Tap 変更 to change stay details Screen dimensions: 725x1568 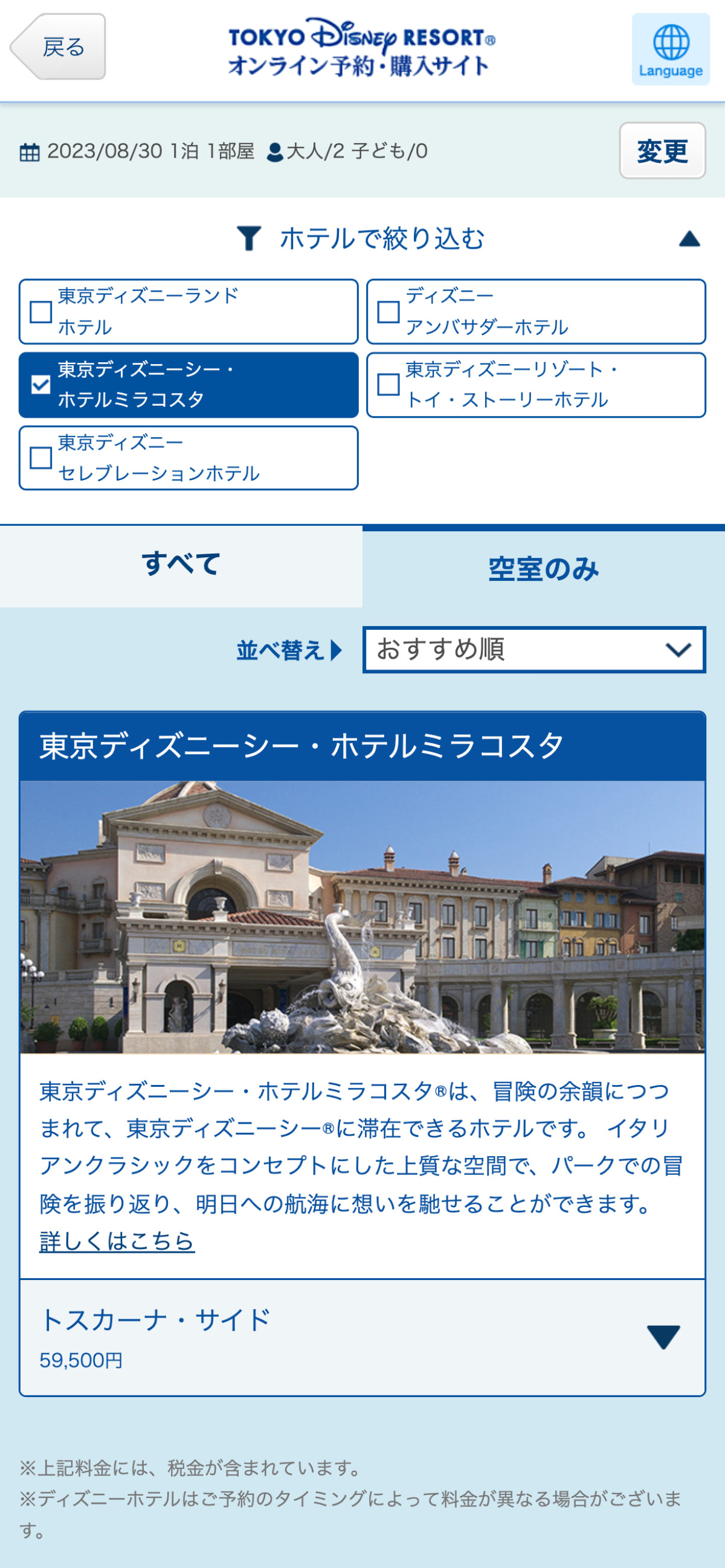(662, 150)
